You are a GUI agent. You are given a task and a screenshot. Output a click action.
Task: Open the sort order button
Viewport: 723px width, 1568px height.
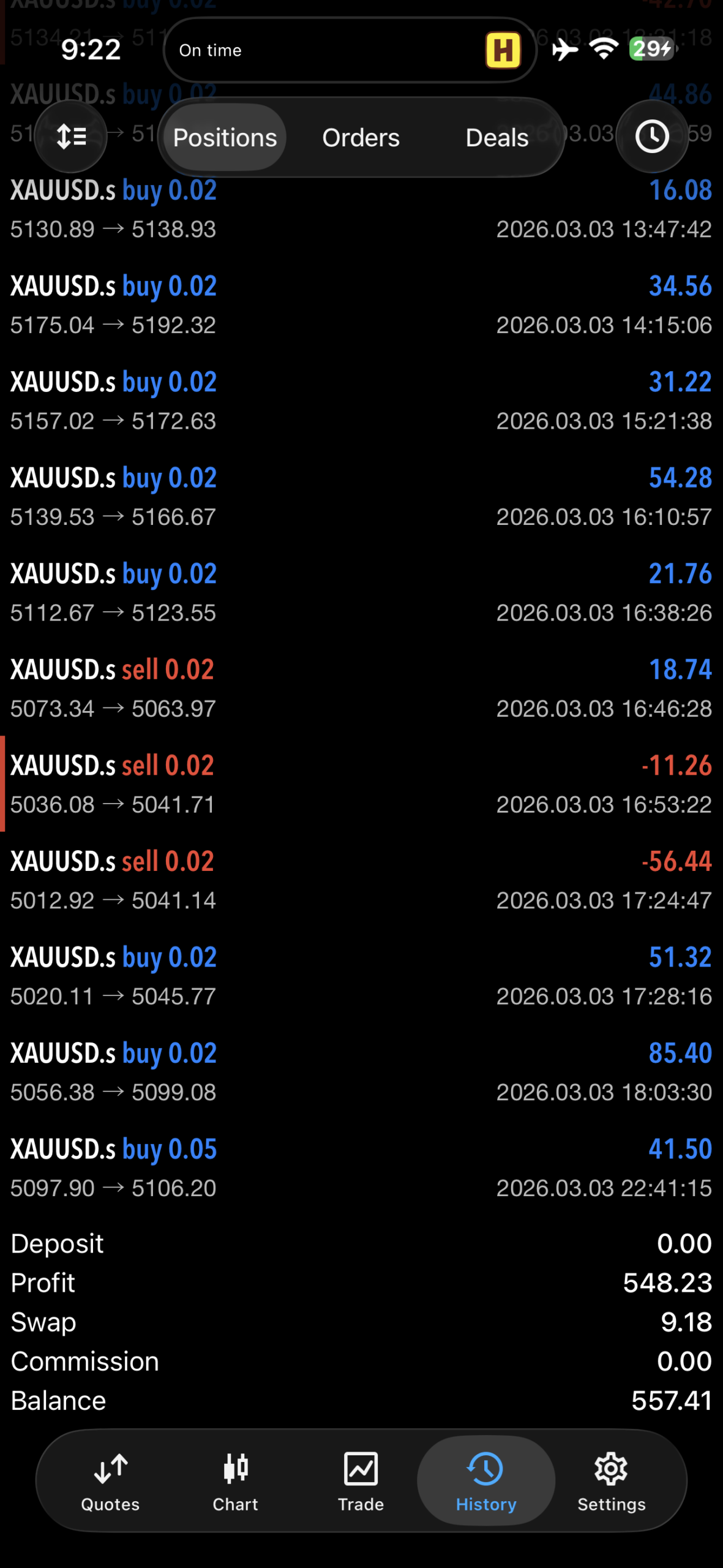(x=71, y=137)
